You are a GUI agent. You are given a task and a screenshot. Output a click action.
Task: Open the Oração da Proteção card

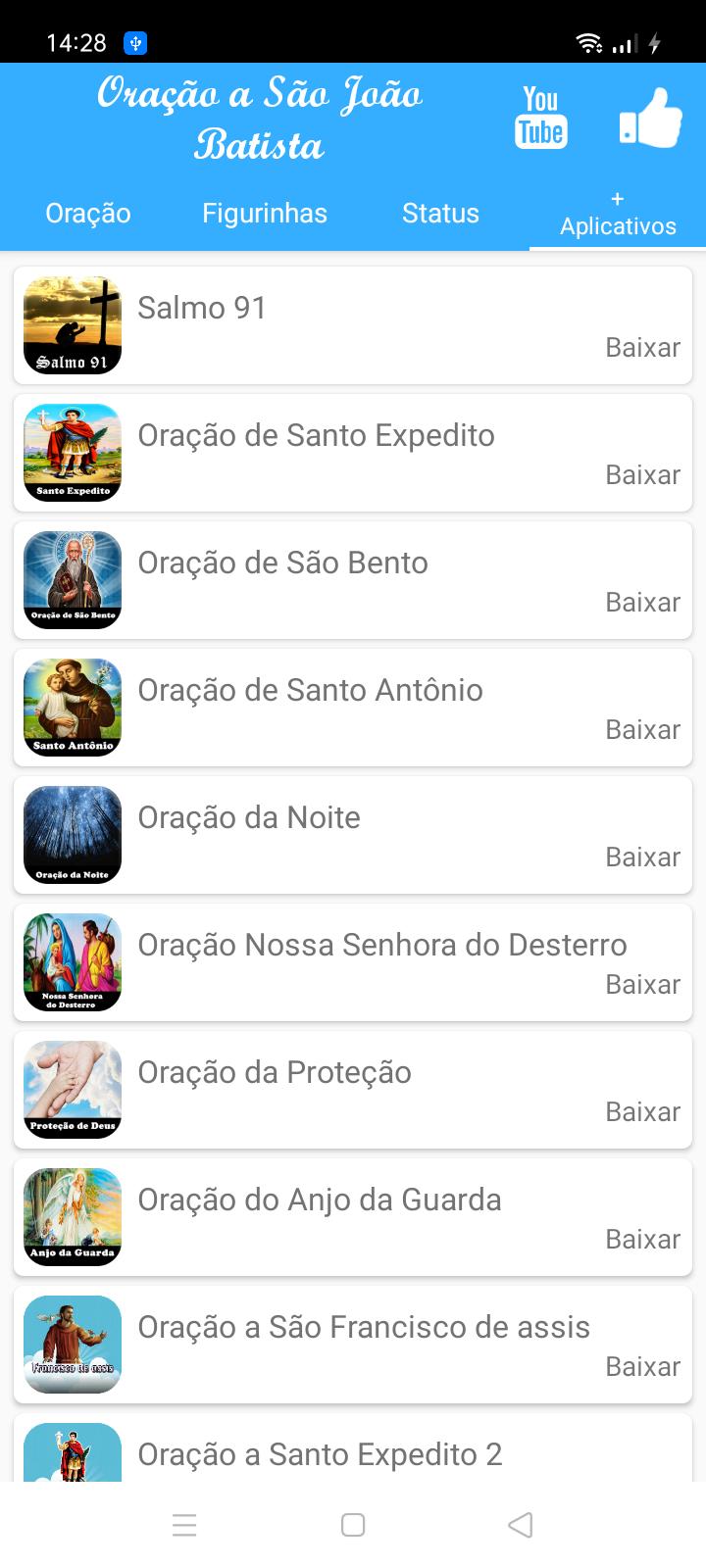353,1090
